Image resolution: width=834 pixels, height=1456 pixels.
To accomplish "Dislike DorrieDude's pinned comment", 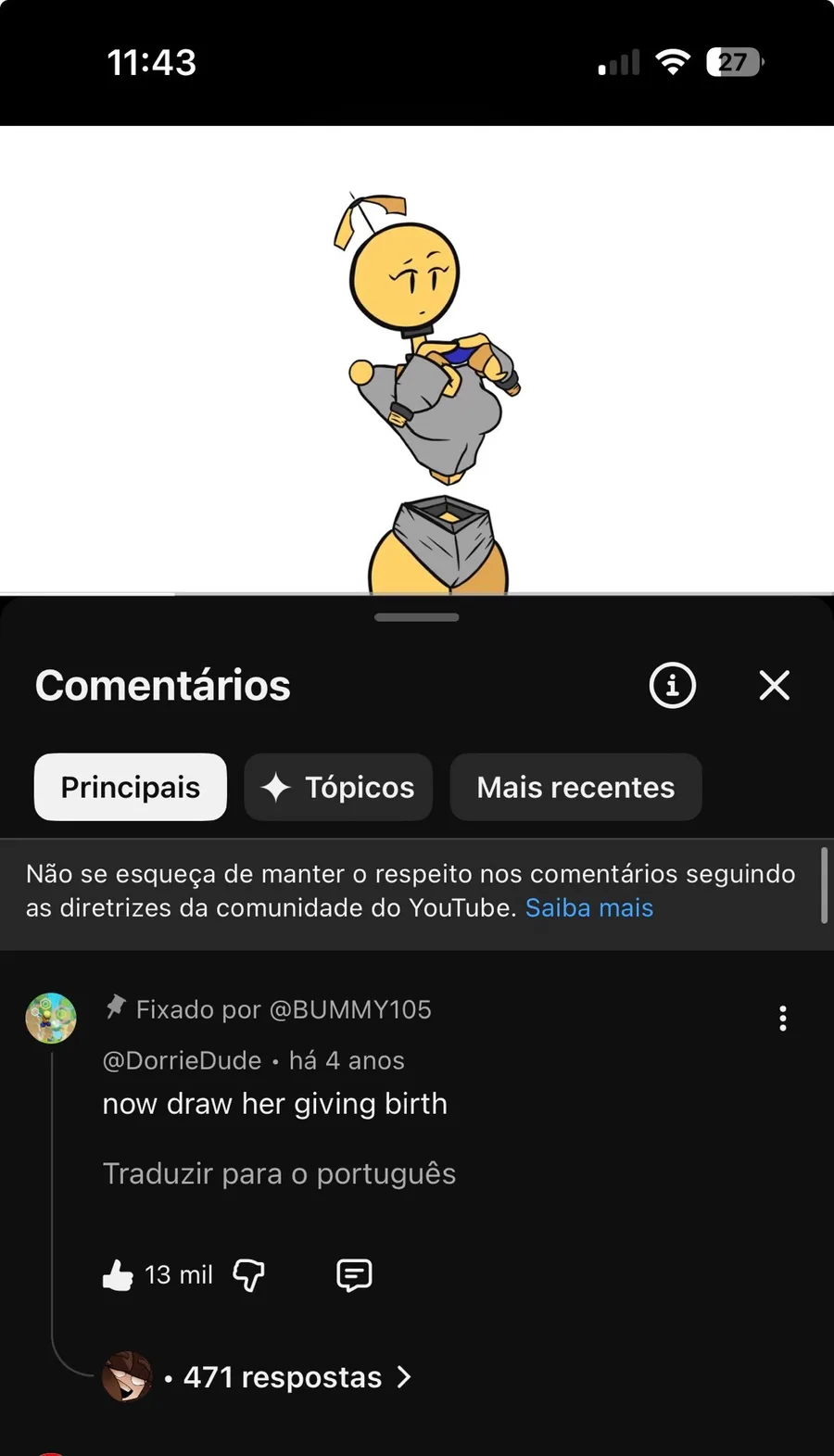I will [x=248, y=1275].
